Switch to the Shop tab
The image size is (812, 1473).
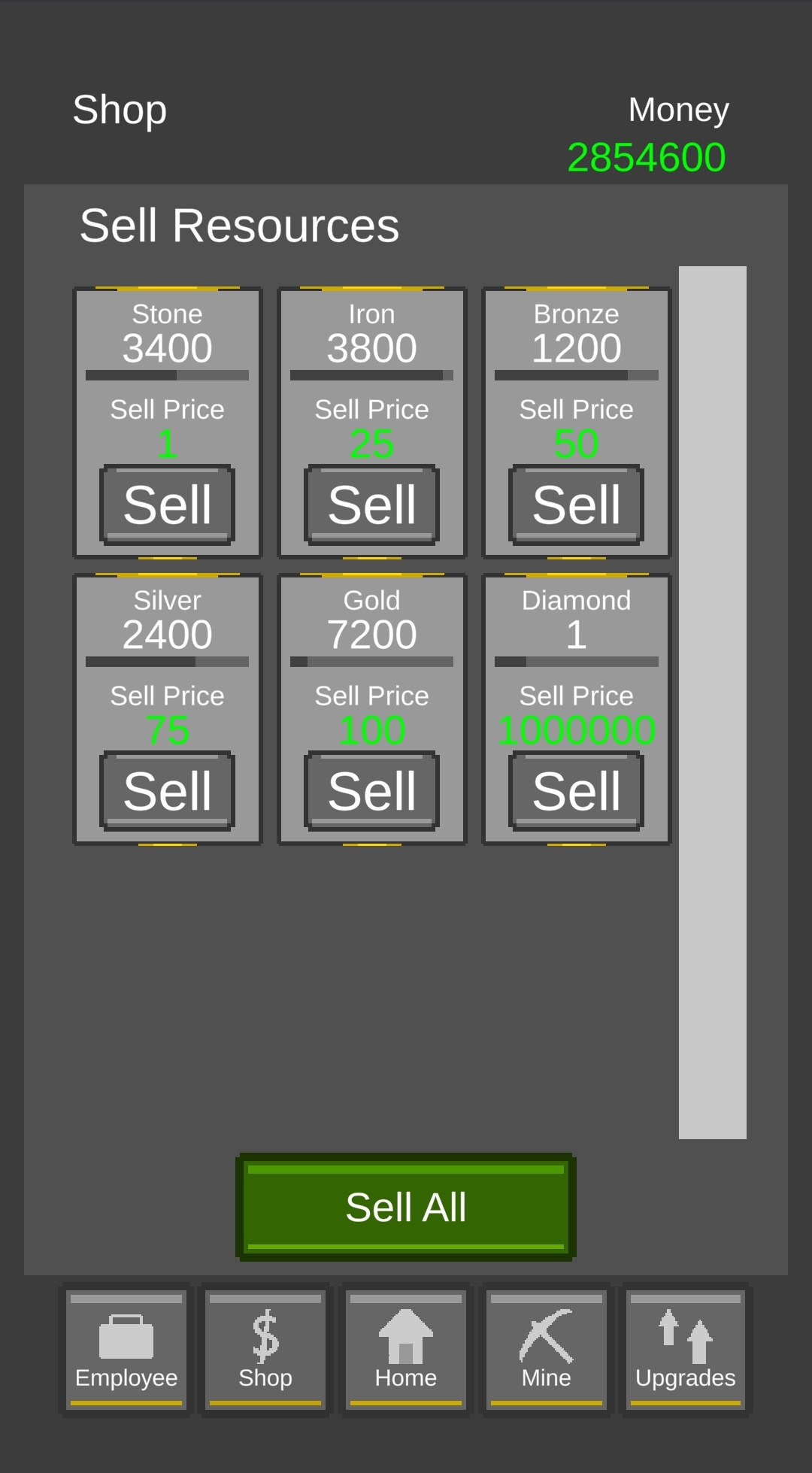coord(265,1350)
